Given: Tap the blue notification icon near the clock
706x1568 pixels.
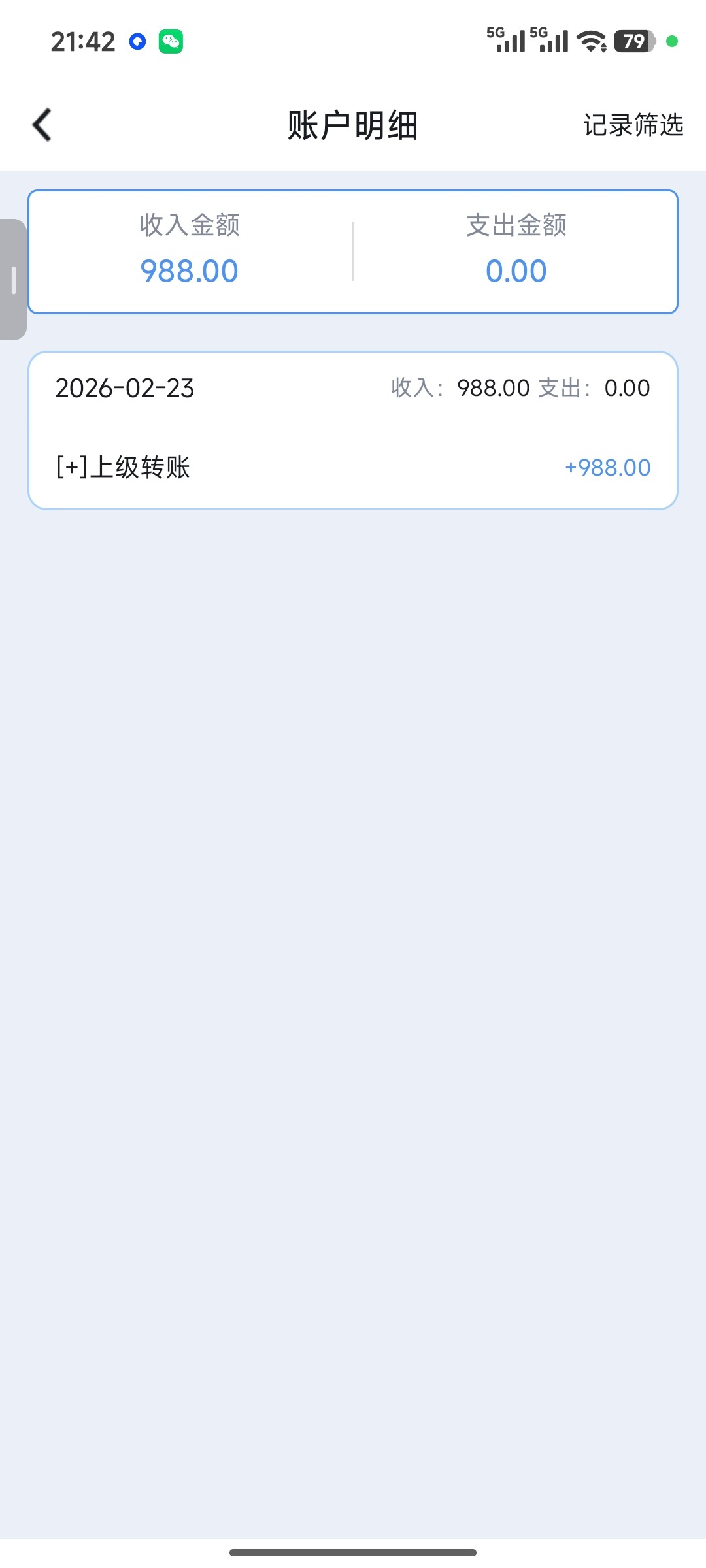Looking at the screenshot, I should tap(137, 41).
